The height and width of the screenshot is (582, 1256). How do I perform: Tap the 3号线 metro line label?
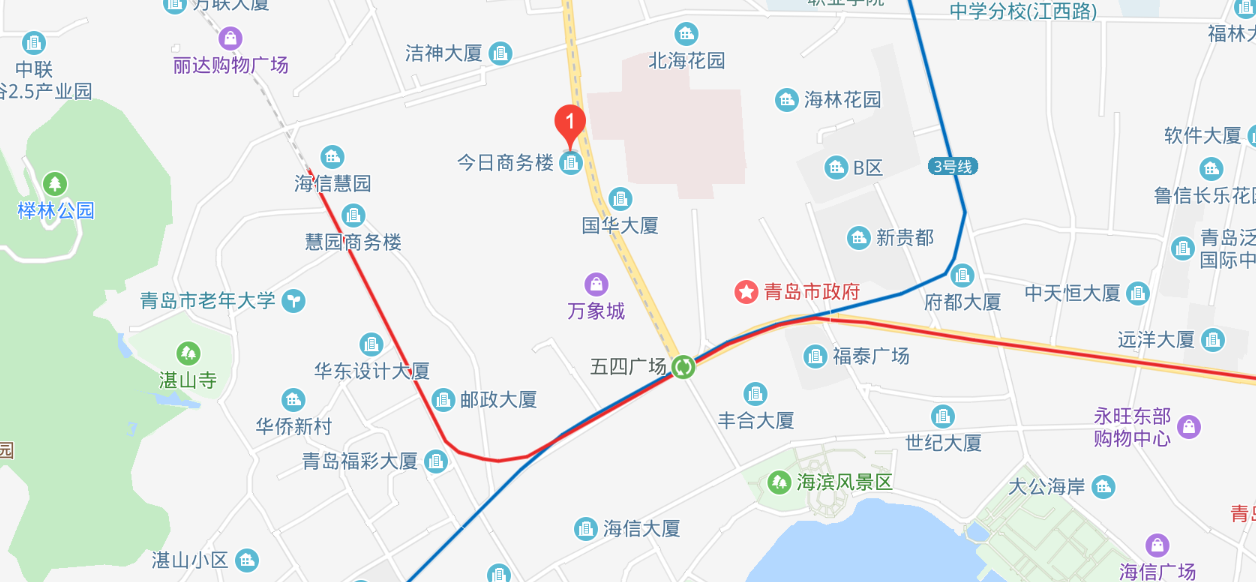click(x=952, y=167)
